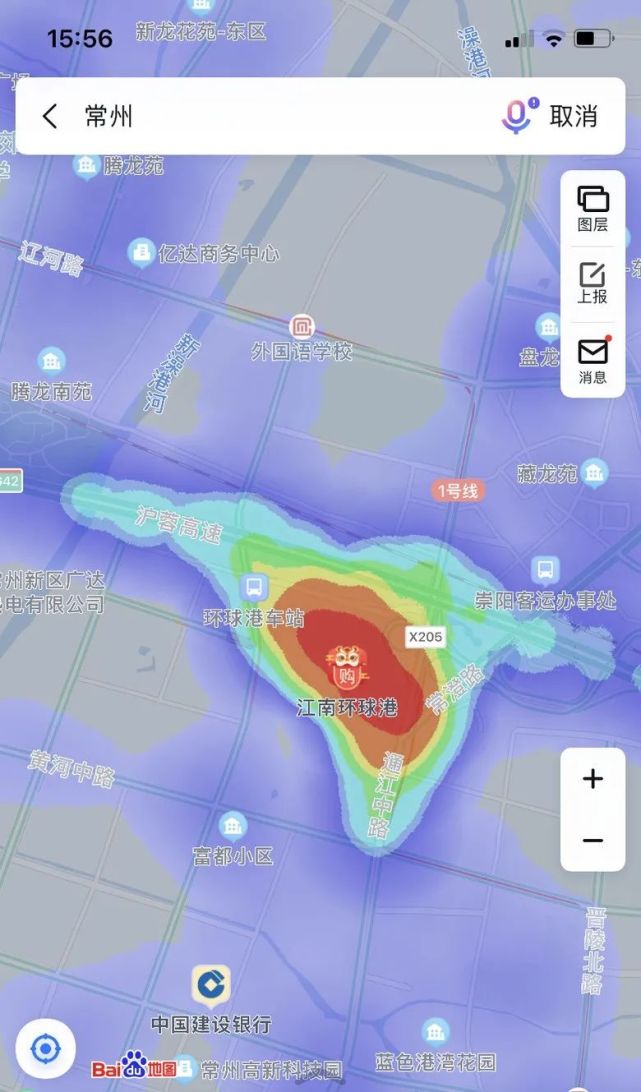Viewport: 641px width, 1092px height.
Task: Select the 亿达商务中心 building marker
Action: coord(141,252)
